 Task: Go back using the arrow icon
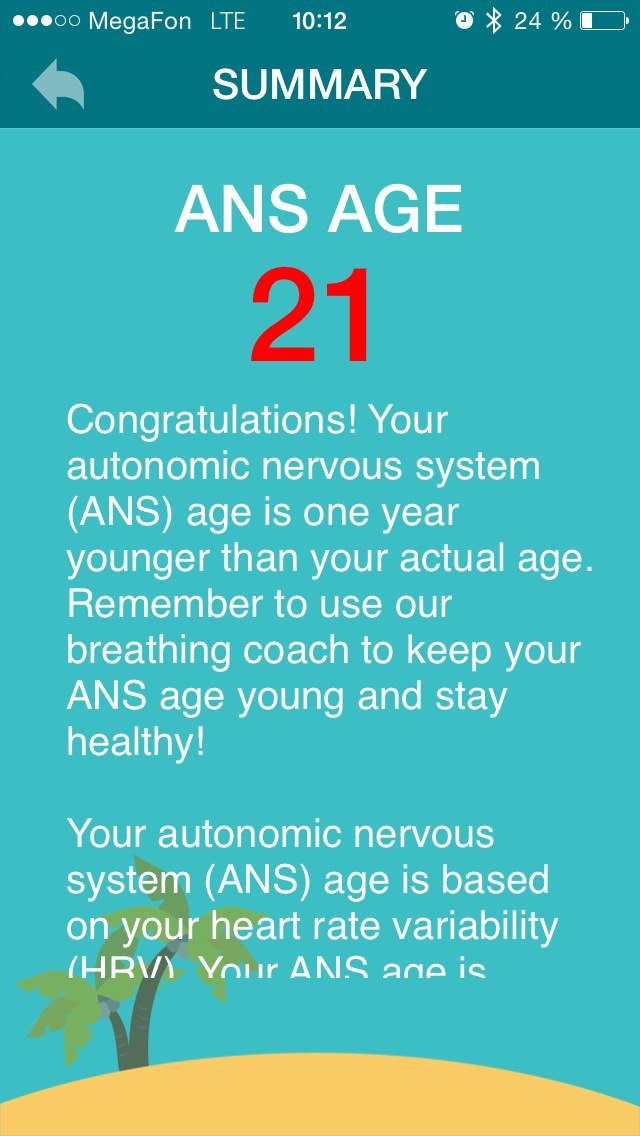[58, 84]
